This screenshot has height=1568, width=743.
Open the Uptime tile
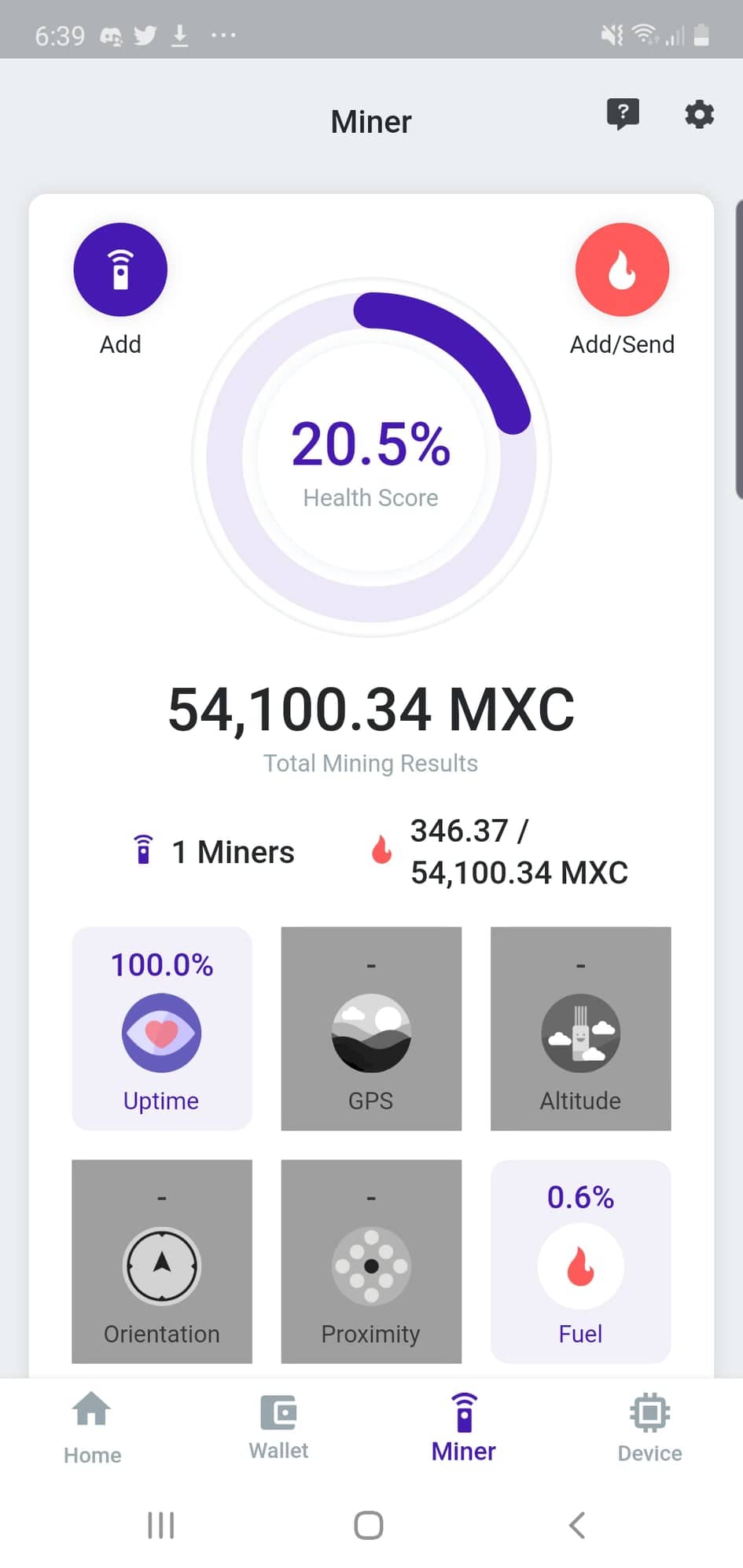tap(162, 1028)
